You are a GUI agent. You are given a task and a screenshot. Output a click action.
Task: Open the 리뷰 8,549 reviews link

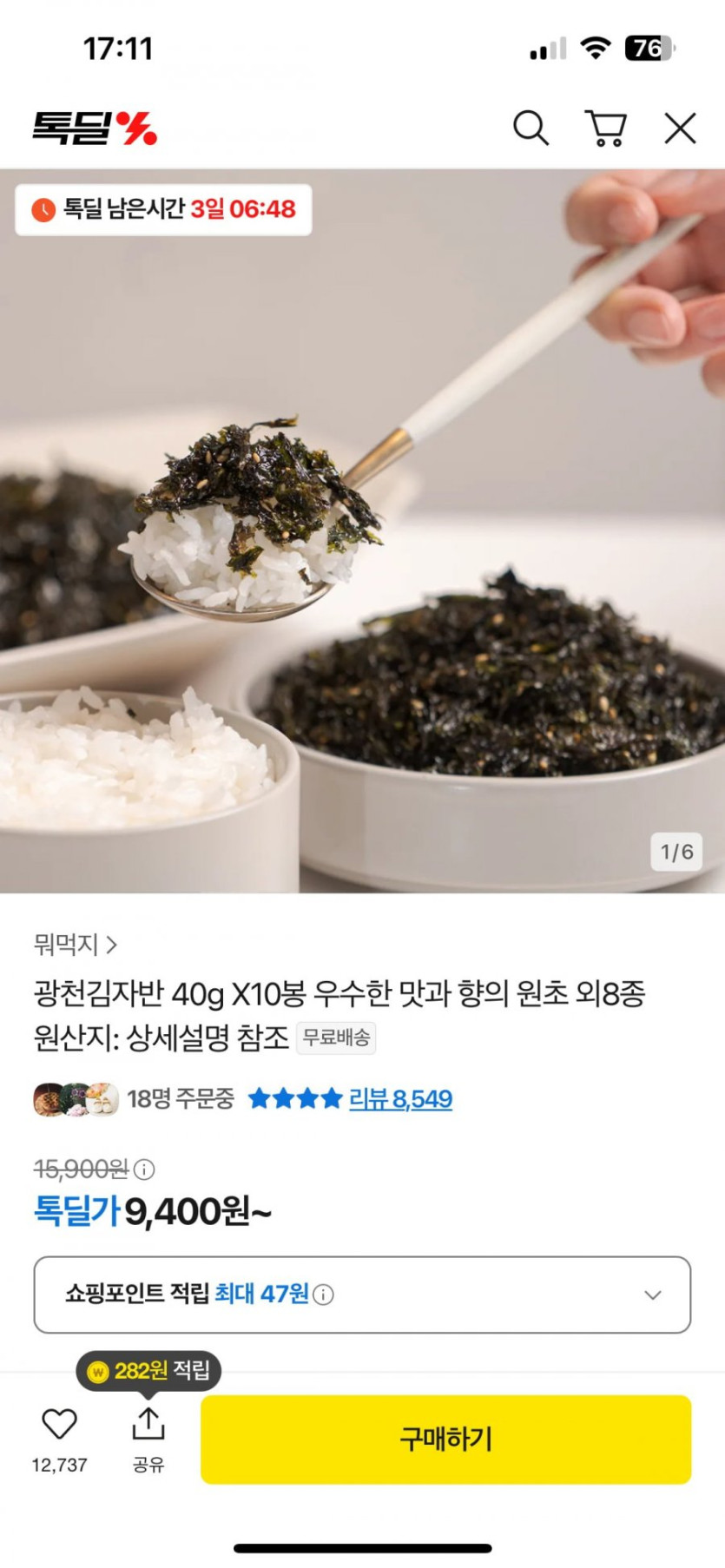coord(400,1099)
